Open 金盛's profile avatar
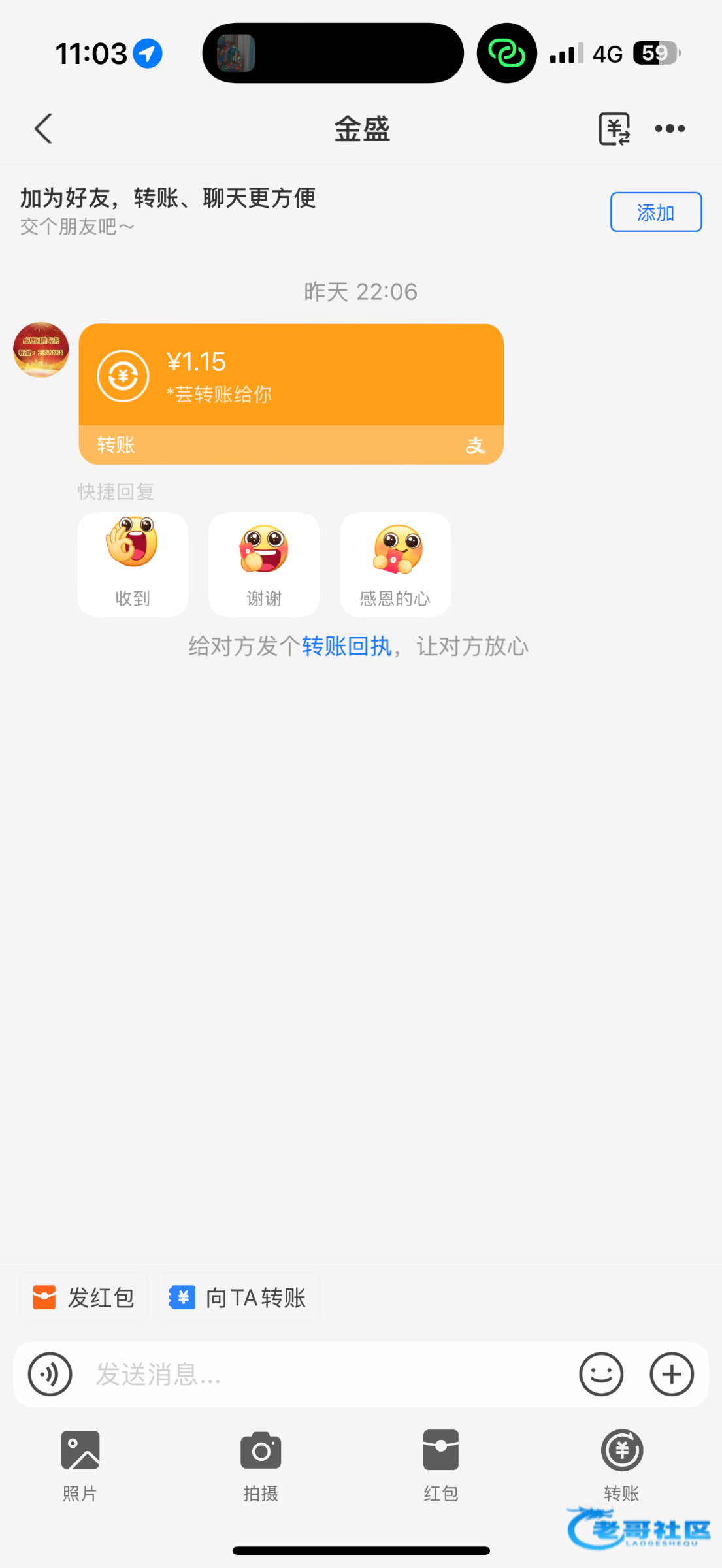The image size is (722, 1568). 41,350
